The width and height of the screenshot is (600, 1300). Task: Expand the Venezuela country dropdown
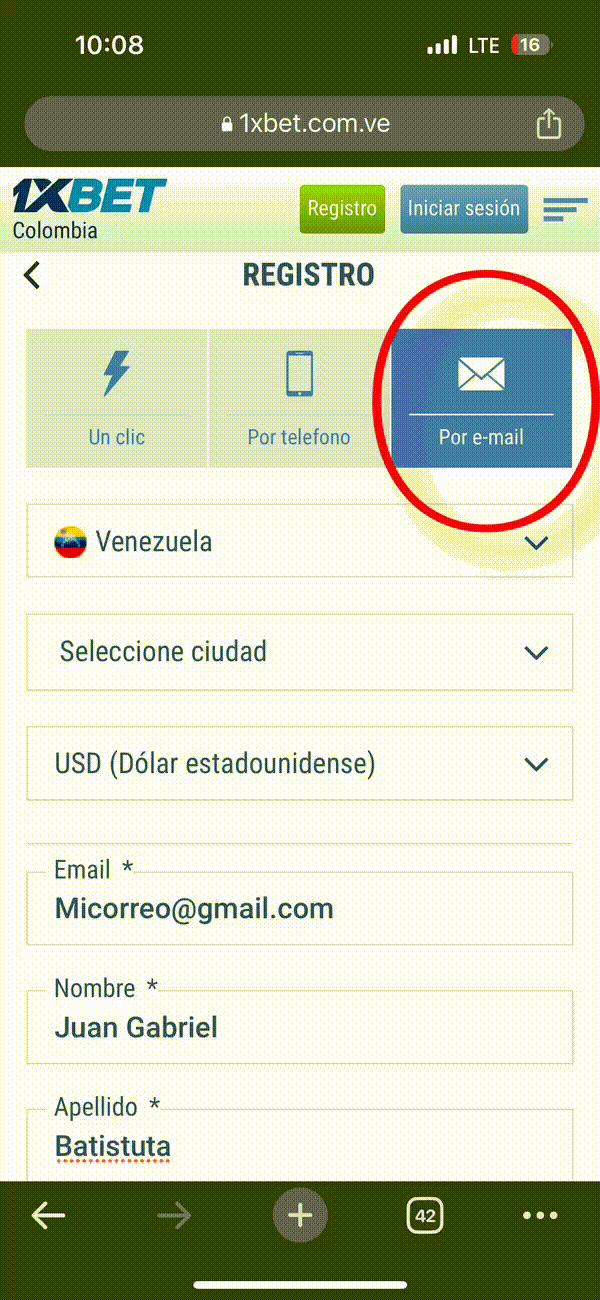(x=300, y=542)
